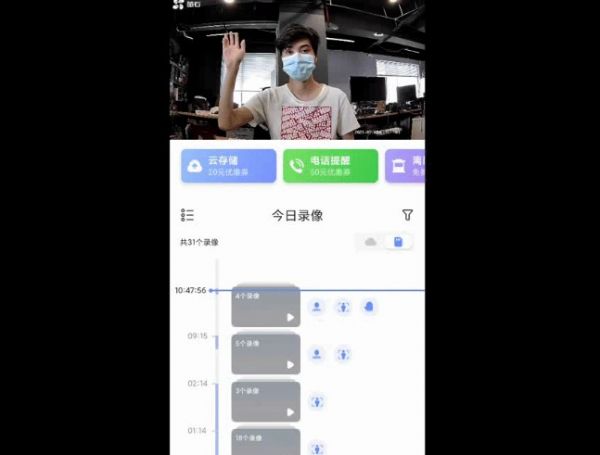600x455 pixels.
Task: Open the 电话提醒 phone alert card
Action: [x=330, y=166]
